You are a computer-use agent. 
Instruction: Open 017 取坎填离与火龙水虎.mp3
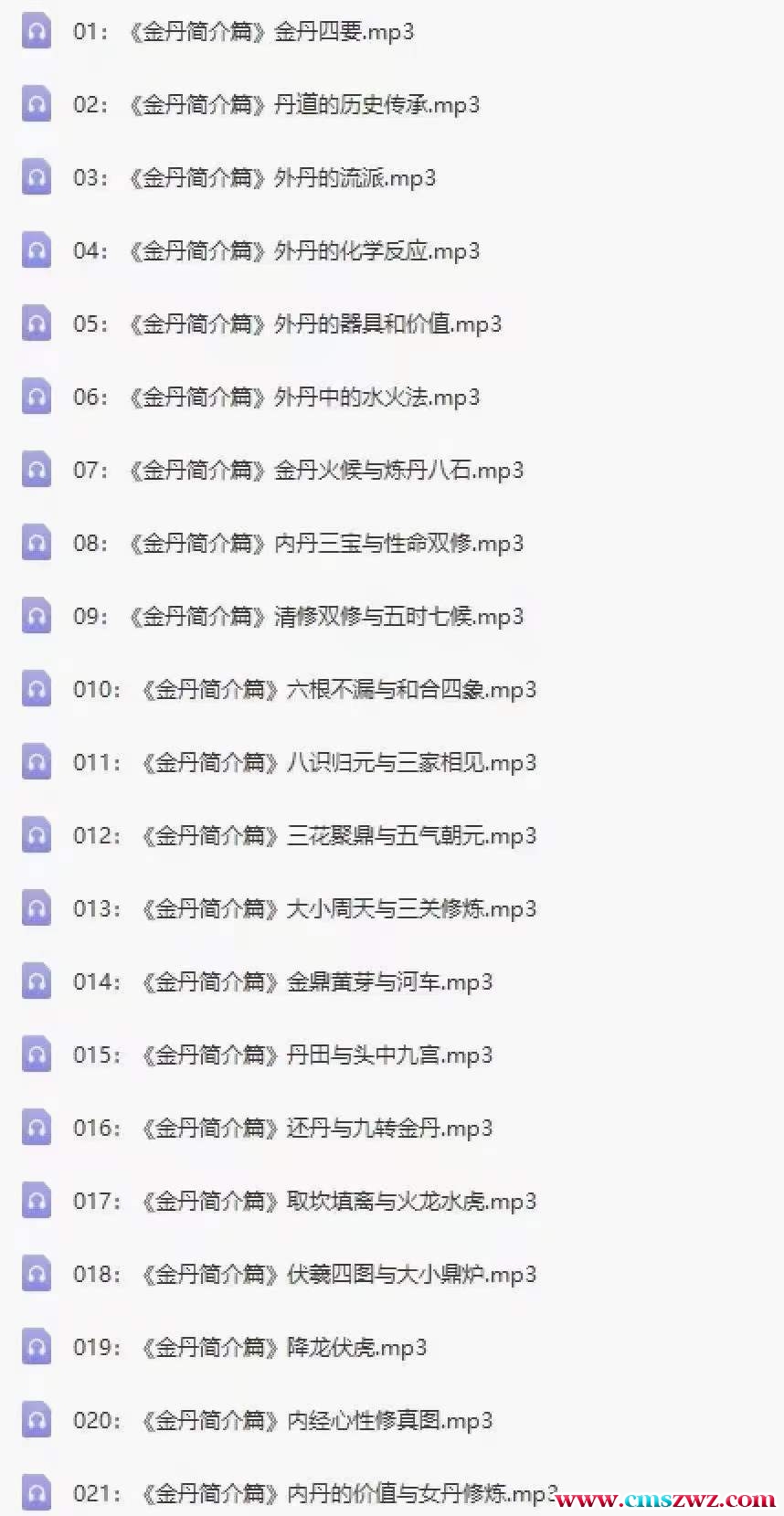(x=305, y=1202)
